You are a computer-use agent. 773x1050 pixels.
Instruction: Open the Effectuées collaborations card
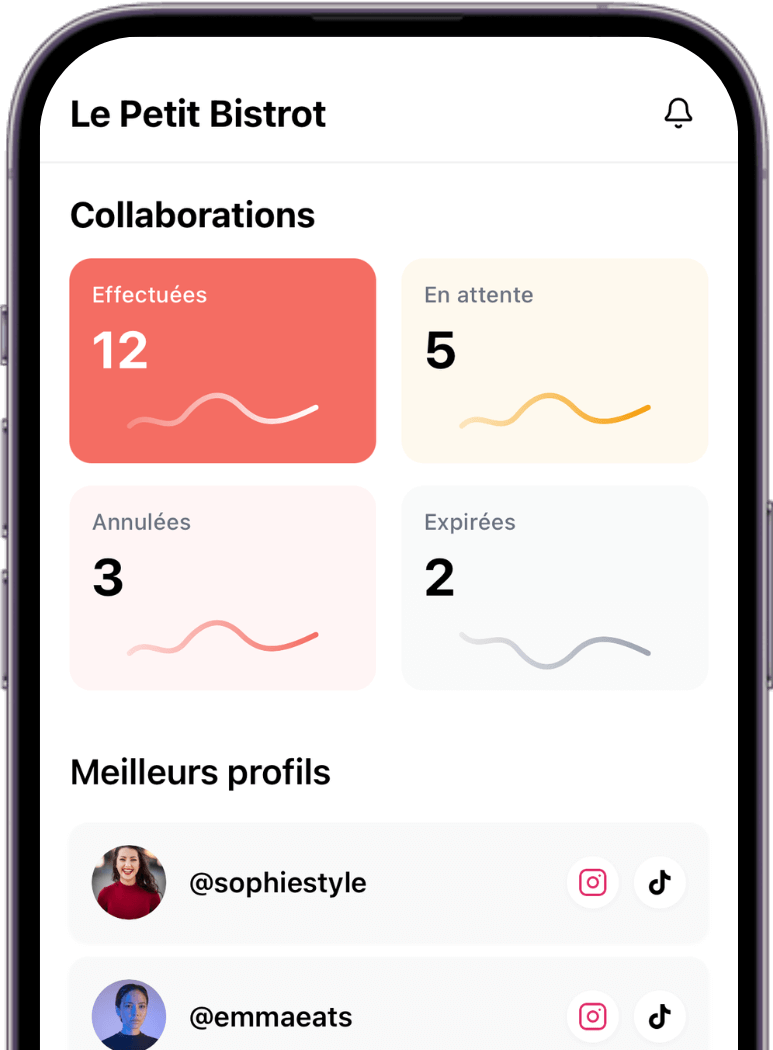click(x=222, y=360)
